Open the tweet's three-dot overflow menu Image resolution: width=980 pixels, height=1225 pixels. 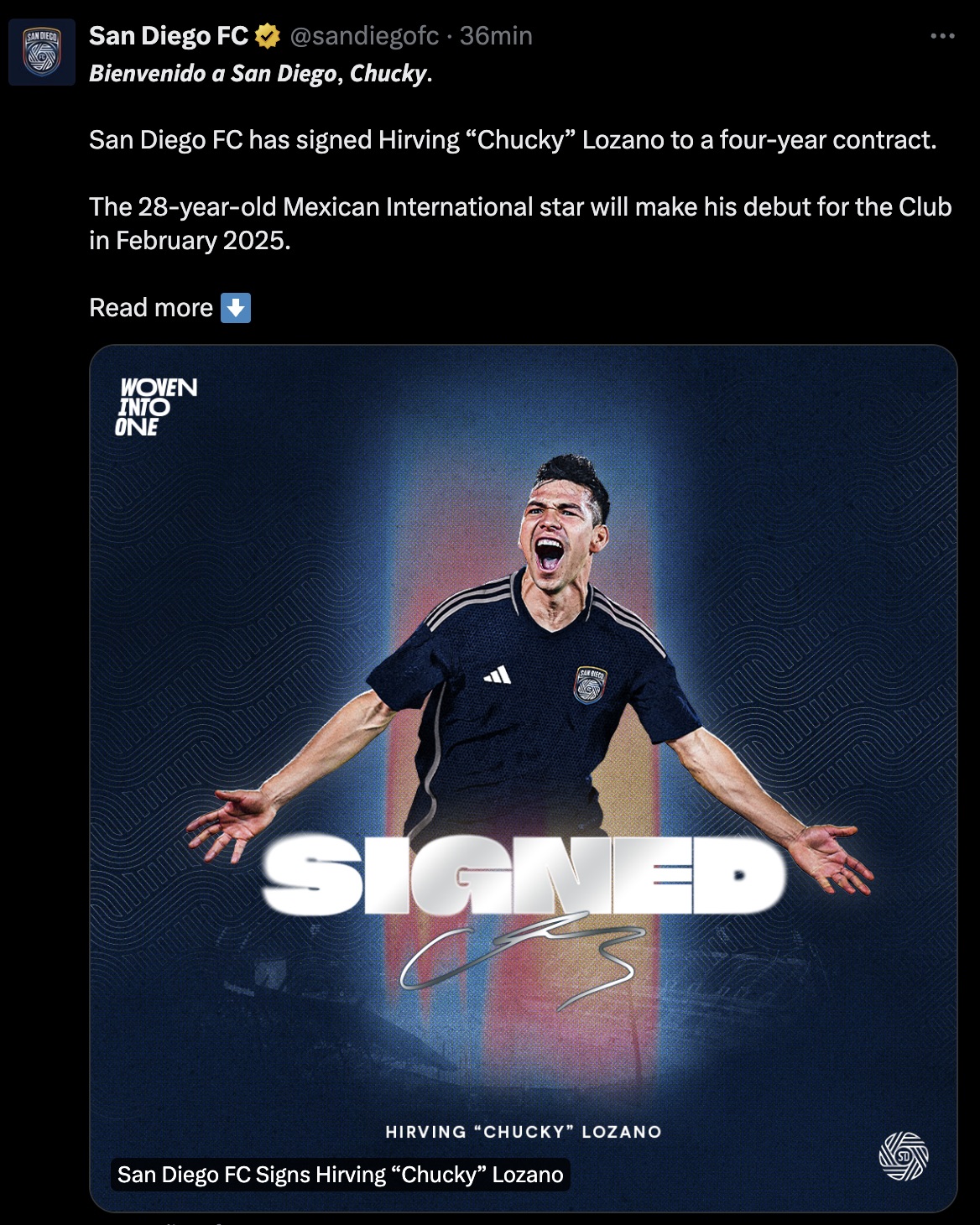[942, 36]
